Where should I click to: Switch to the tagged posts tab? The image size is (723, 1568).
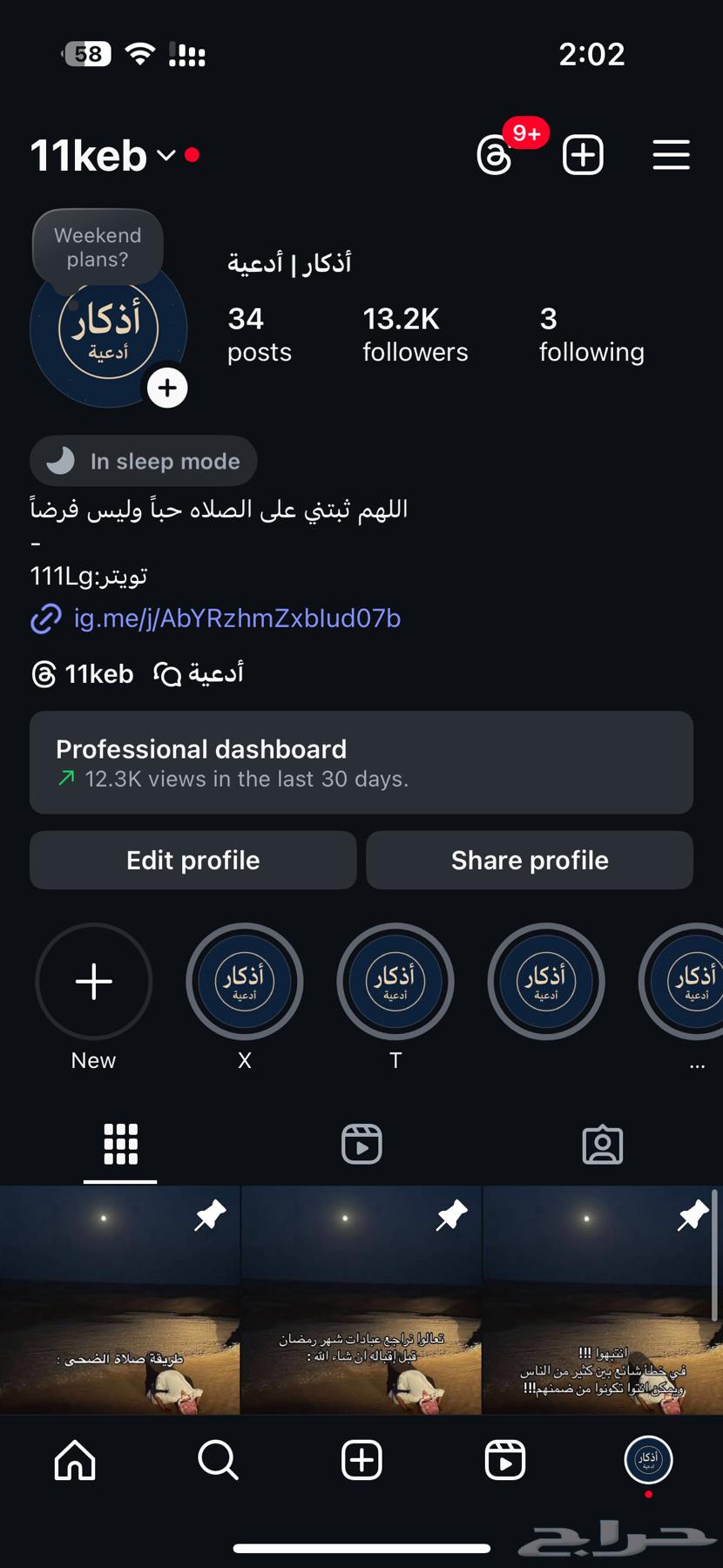[602, 1144]
